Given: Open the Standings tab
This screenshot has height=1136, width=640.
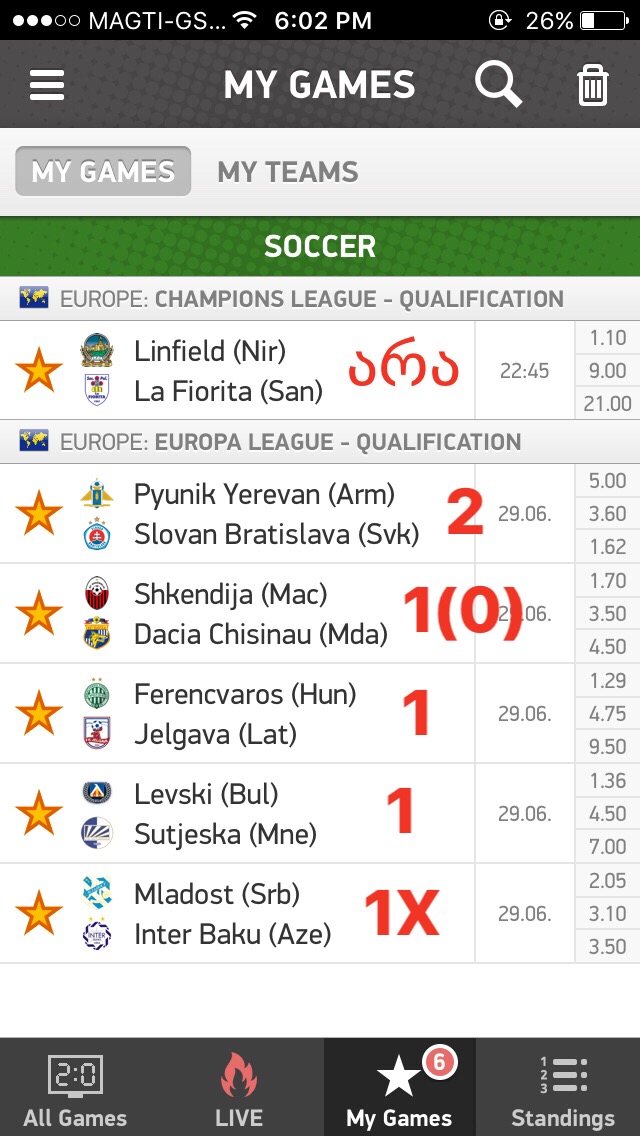Looking at the screenshot, I should (x=563, y=1090).
